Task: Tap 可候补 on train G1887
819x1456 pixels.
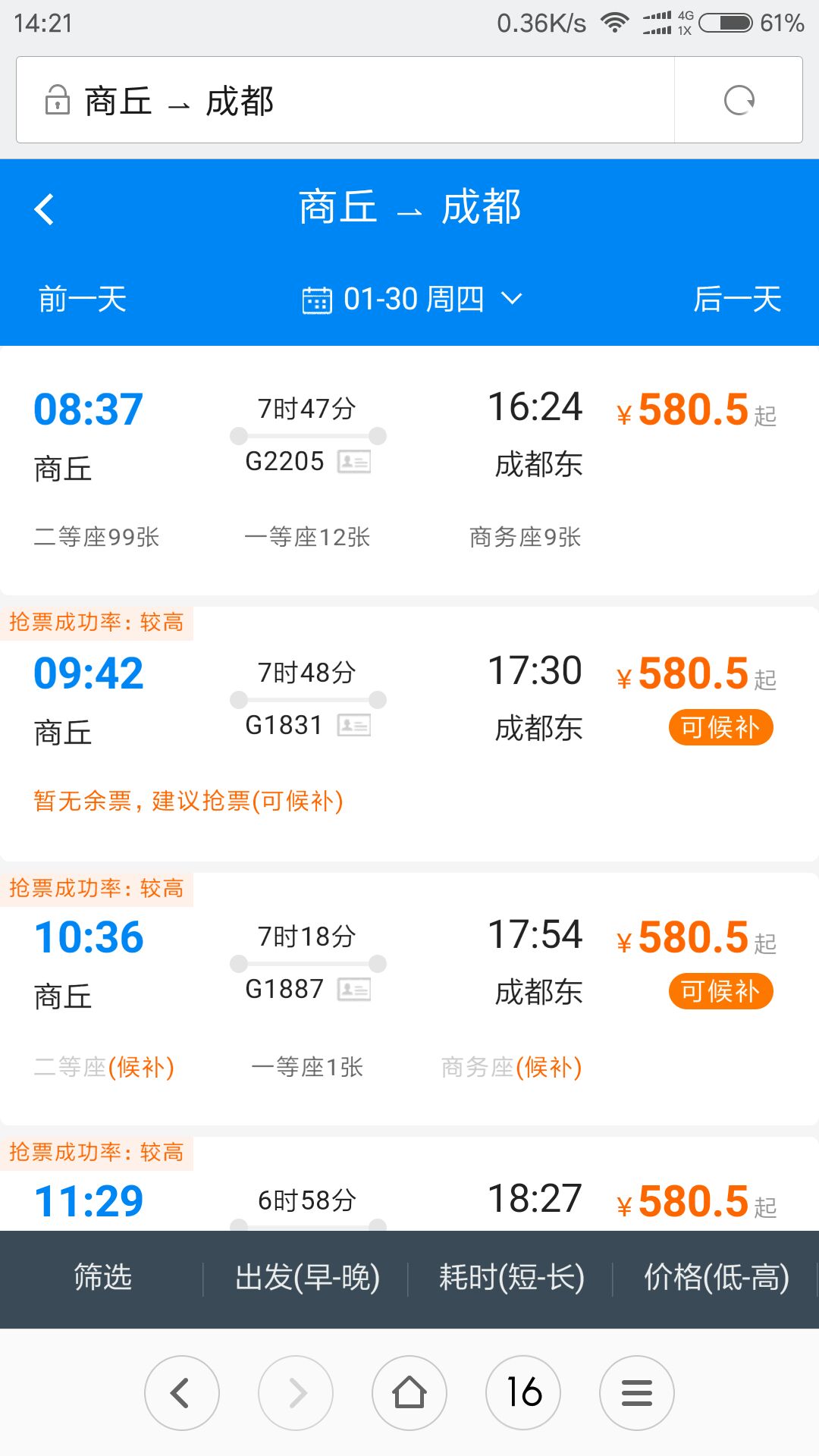Action: (x=720, y=991)
